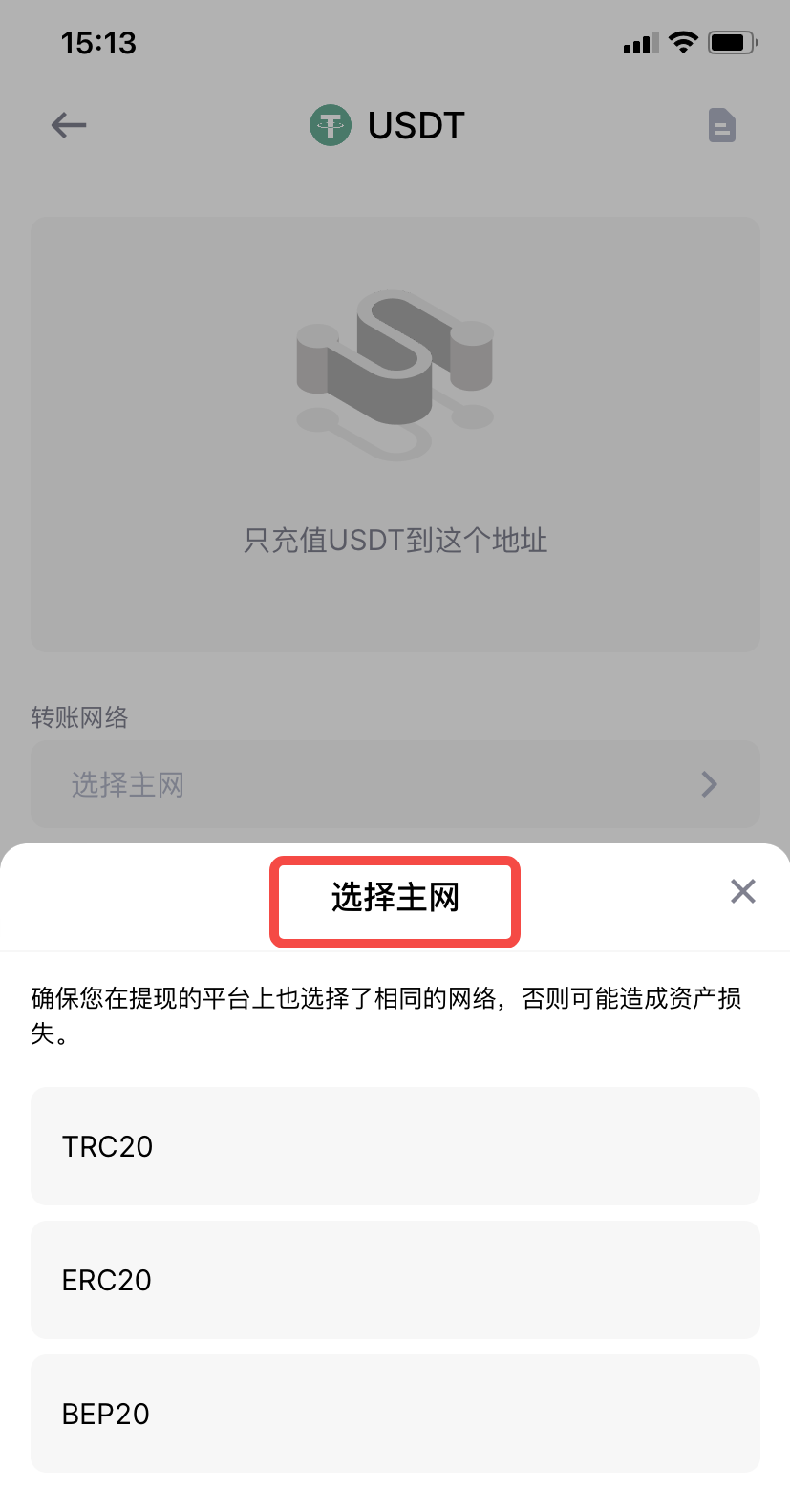The width and height of the screenshot is (790, 1512).
Task: Go back using the top-left arrow
Action: click(69, 125)
